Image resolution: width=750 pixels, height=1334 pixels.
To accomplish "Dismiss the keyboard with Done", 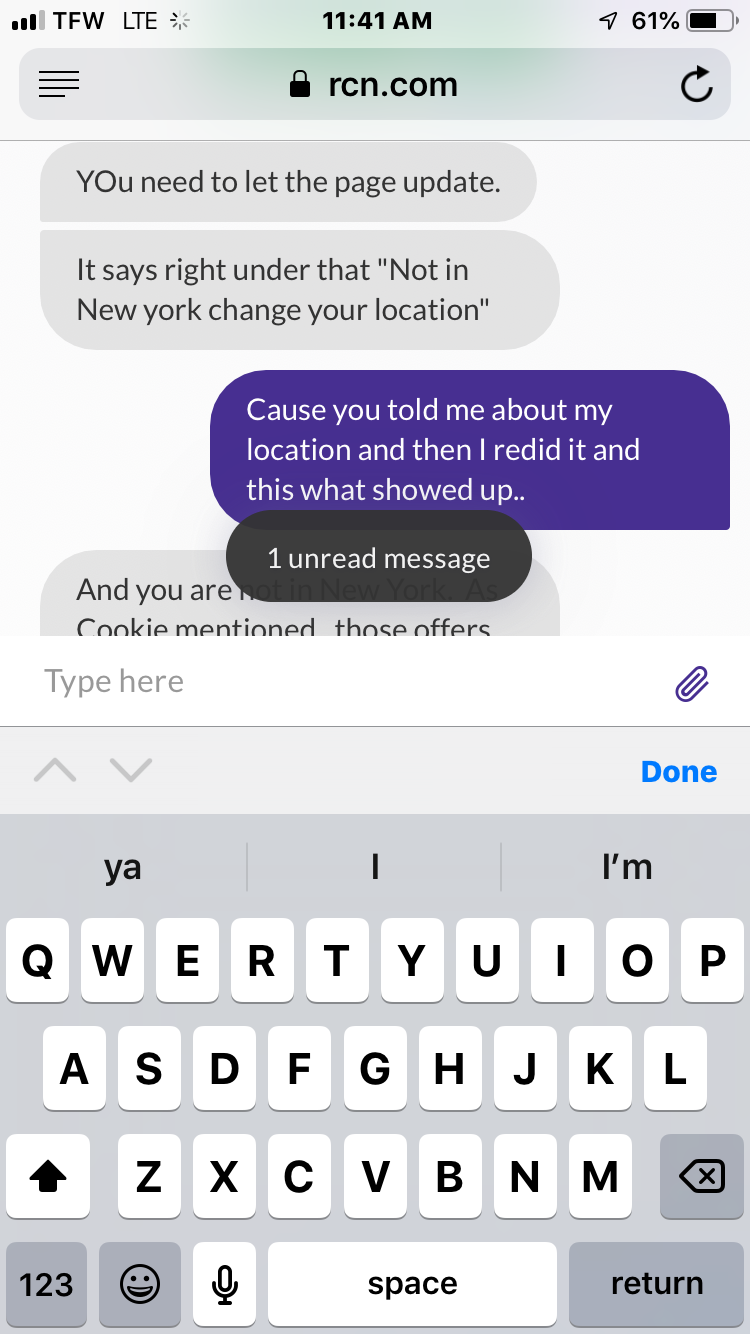I will [679, 771].
